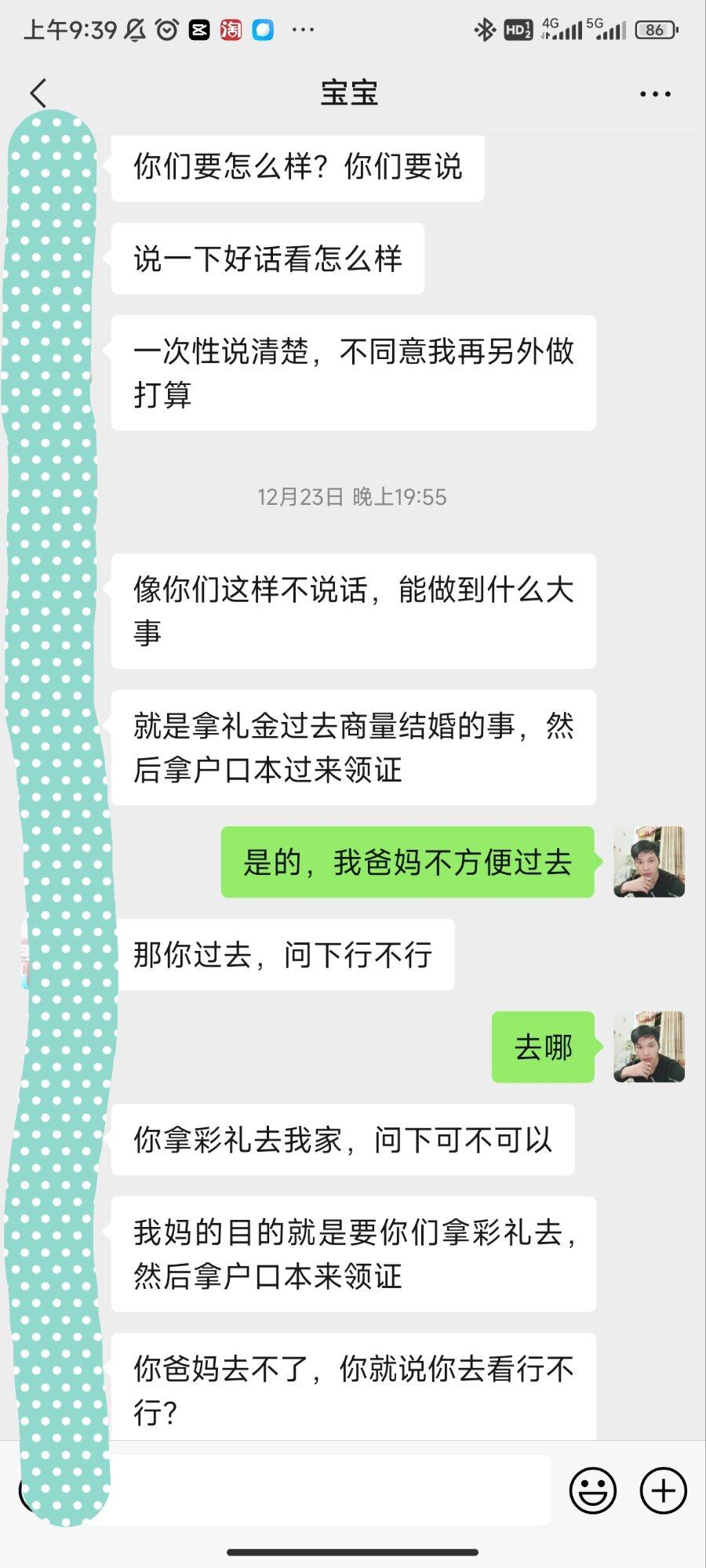Image resolution: width=706 pixels, height=1568 pixels.
Task: Open my avatar beside 去哪 message
Action: click(x=649, y=1047)
